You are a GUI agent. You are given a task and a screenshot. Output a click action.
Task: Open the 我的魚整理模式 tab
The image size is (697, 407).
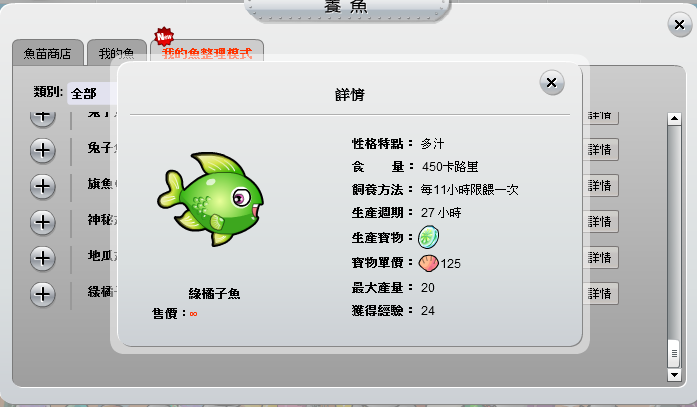207,53
